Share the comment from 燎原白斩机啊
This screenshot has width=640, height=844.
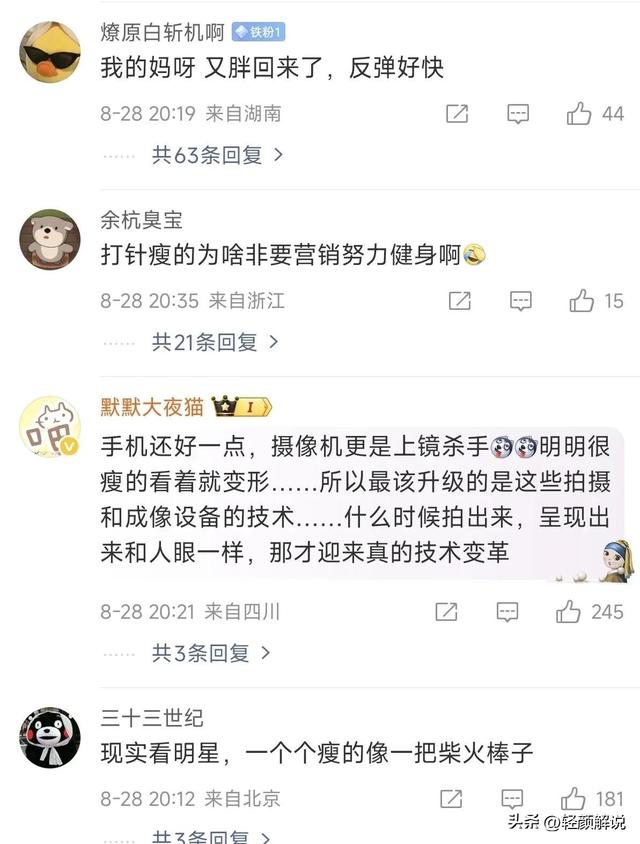click(456, 114)
